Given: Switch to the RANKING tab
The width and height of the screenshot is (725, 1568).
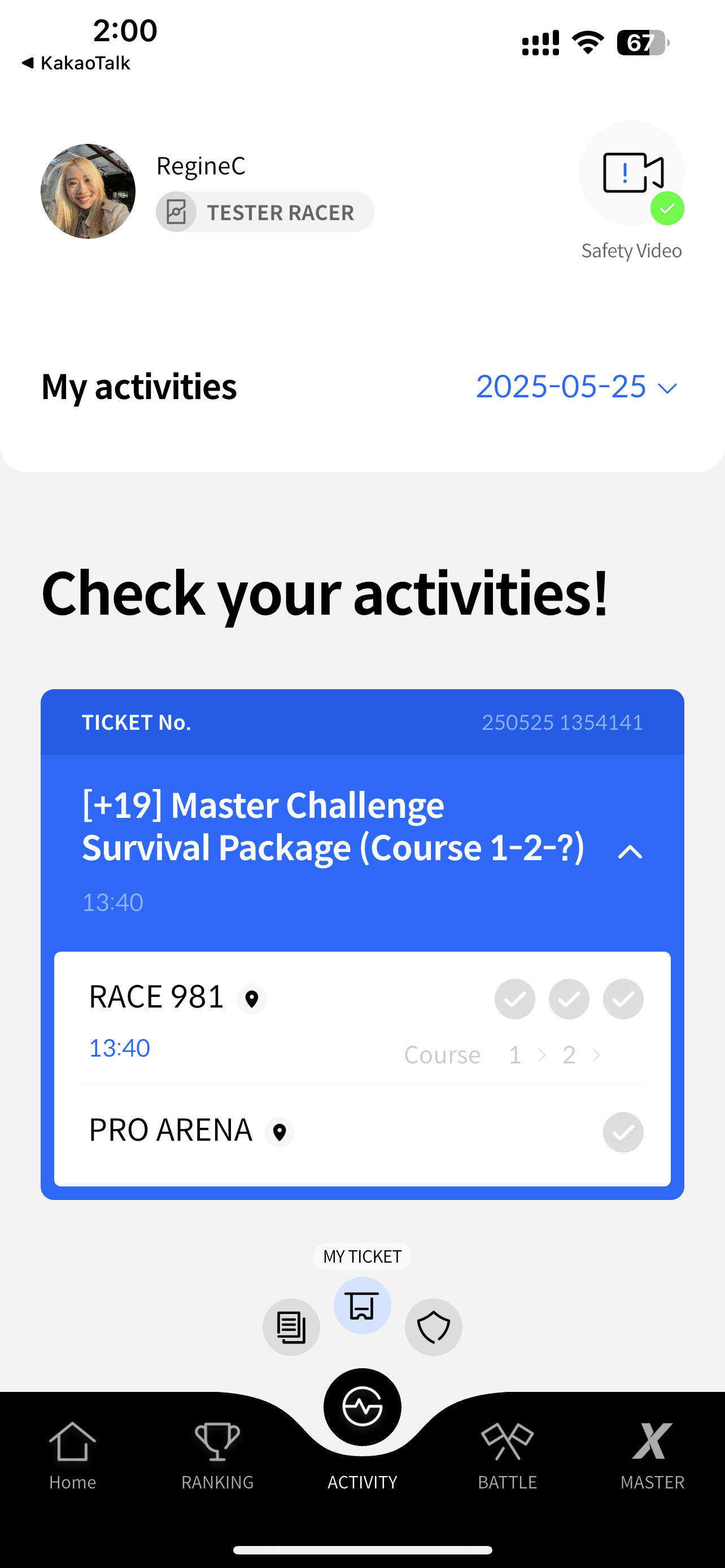Looking at the screenshot, I should (217, 1455).
